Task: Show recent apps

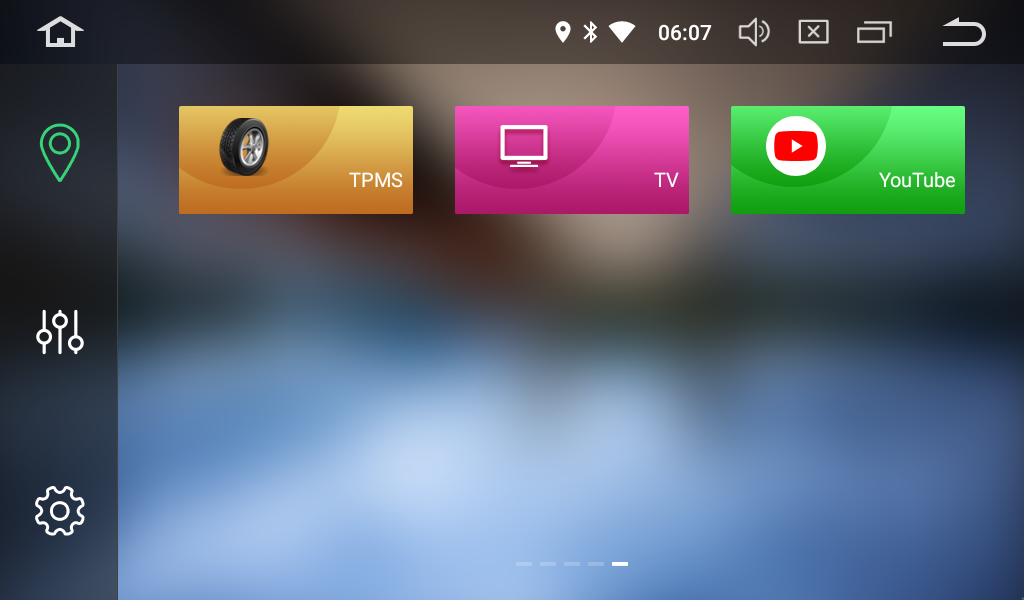Action: click(874, 32)
